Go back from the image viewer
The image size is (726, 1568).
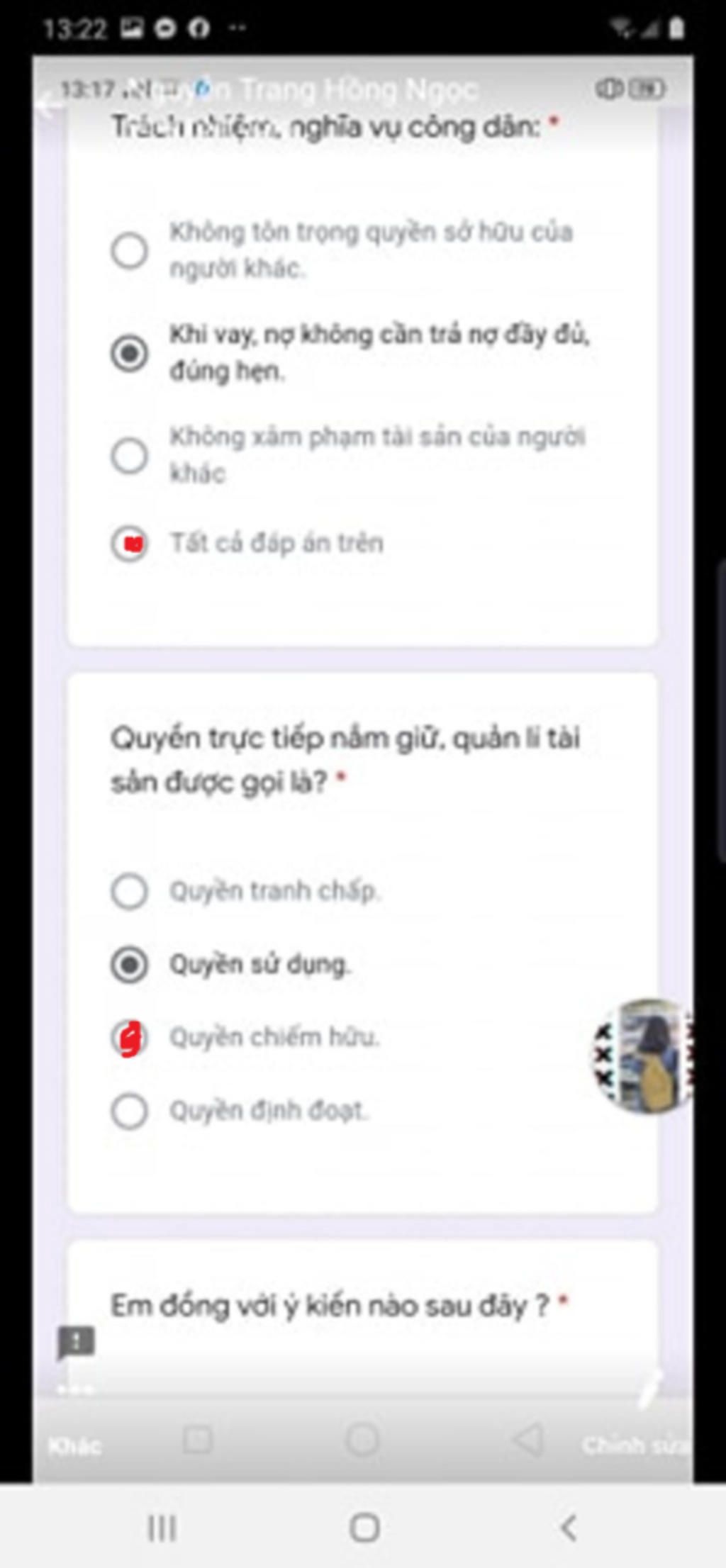[48, 105]
